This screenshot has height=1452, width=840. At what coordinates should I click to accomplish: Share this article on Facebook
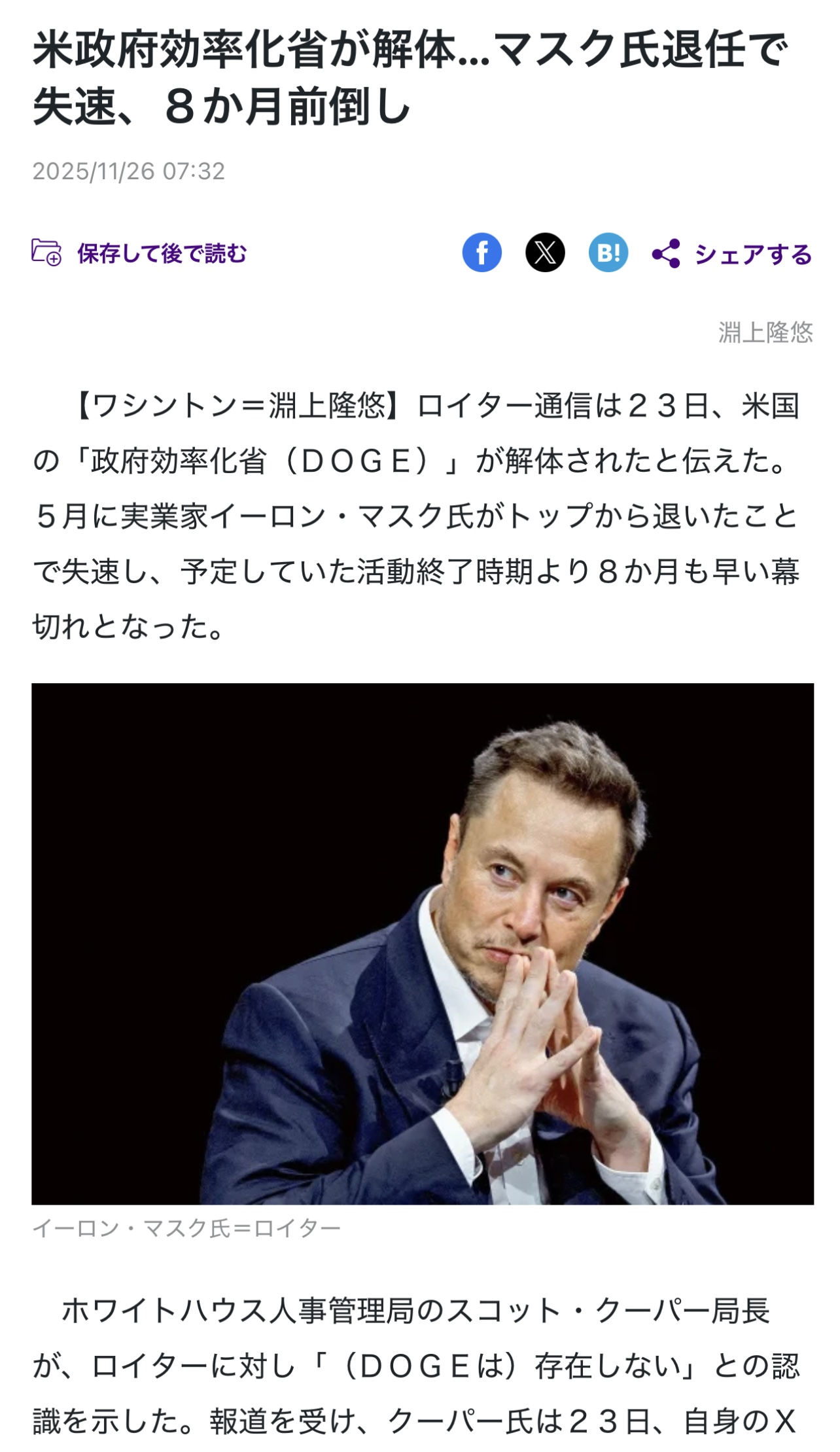click(x=482, y=253)
